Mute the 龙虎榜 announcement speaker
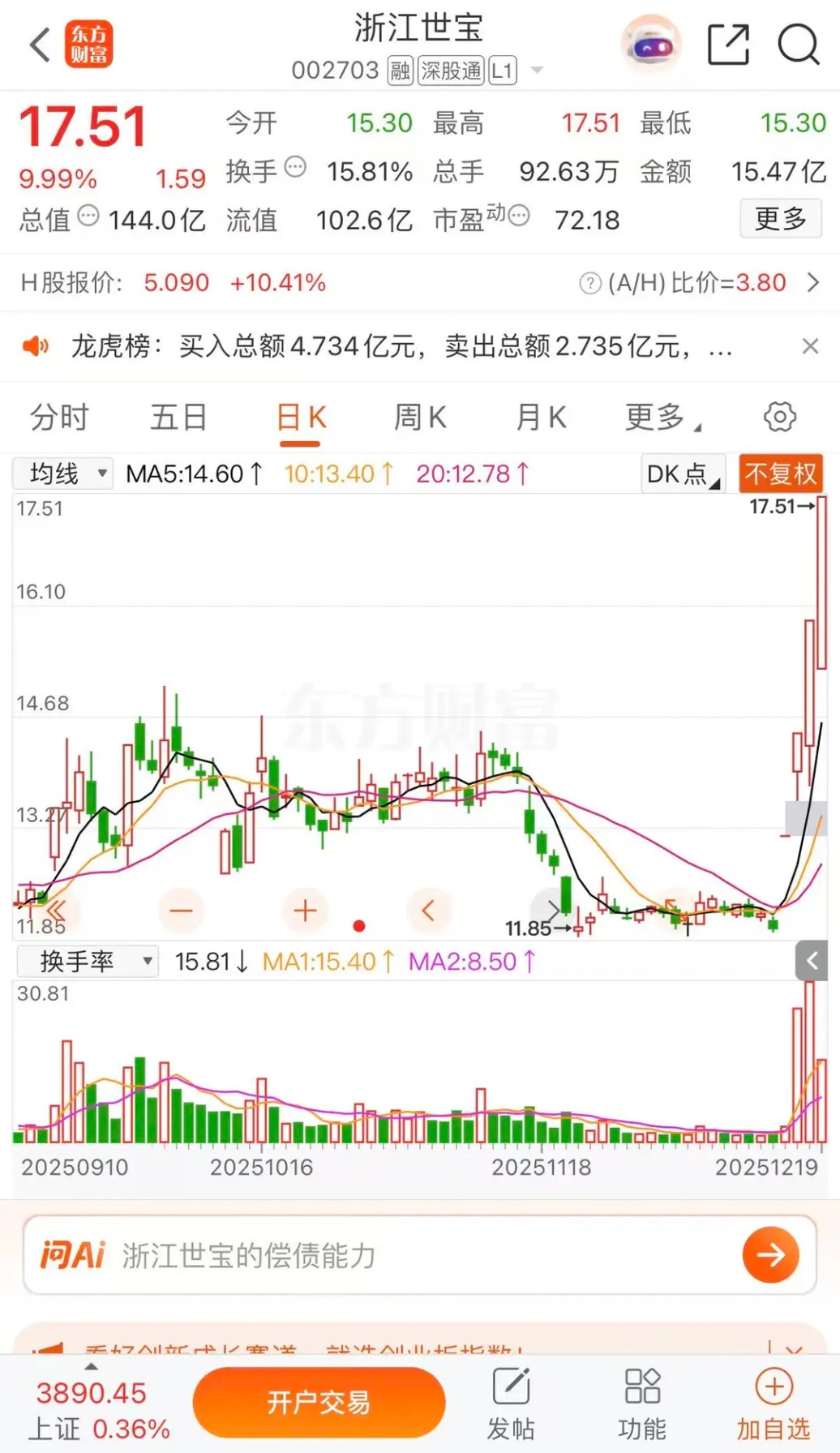The height and width of the screenshot is (1453, 840). click(x=34, y=346)
